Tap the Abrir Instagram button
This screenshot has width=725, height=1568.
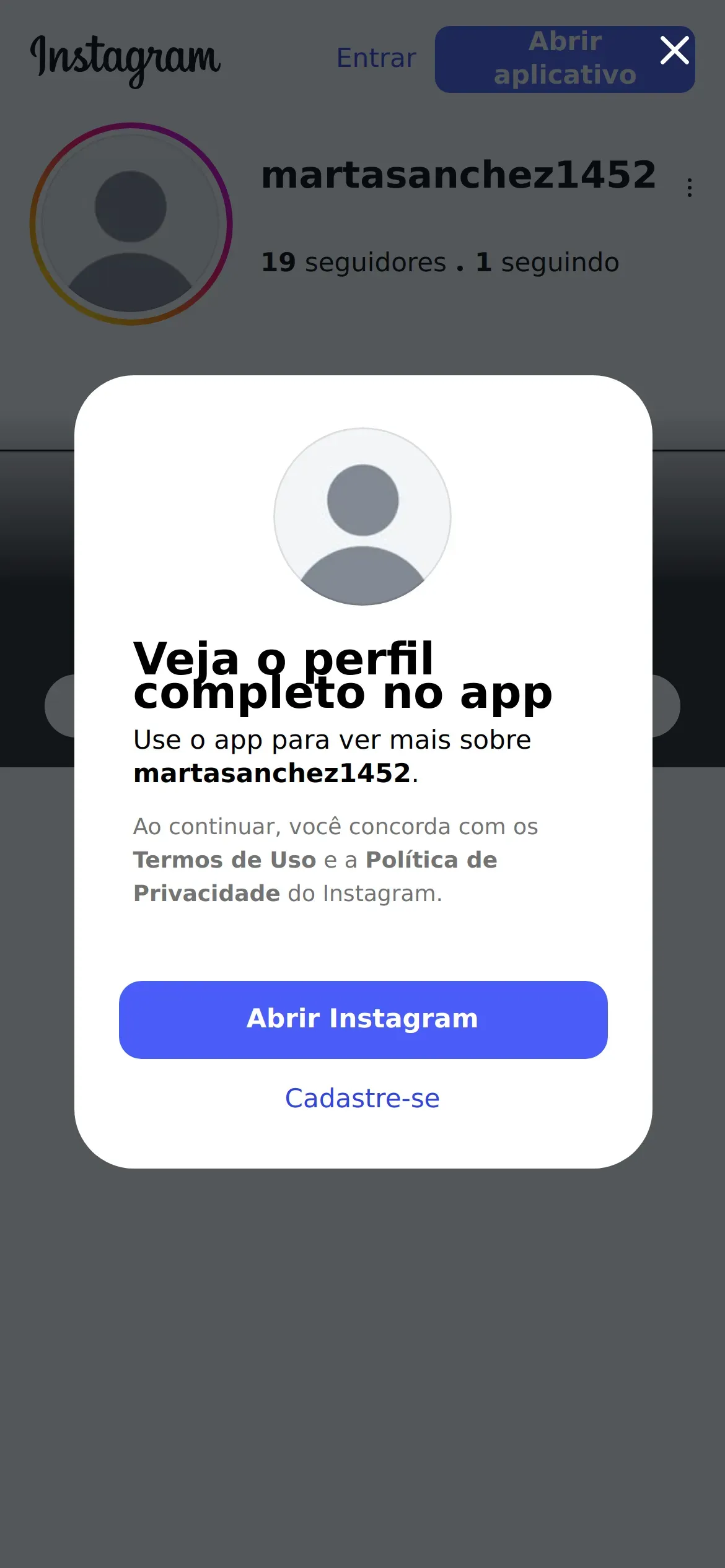[363, 1019]
